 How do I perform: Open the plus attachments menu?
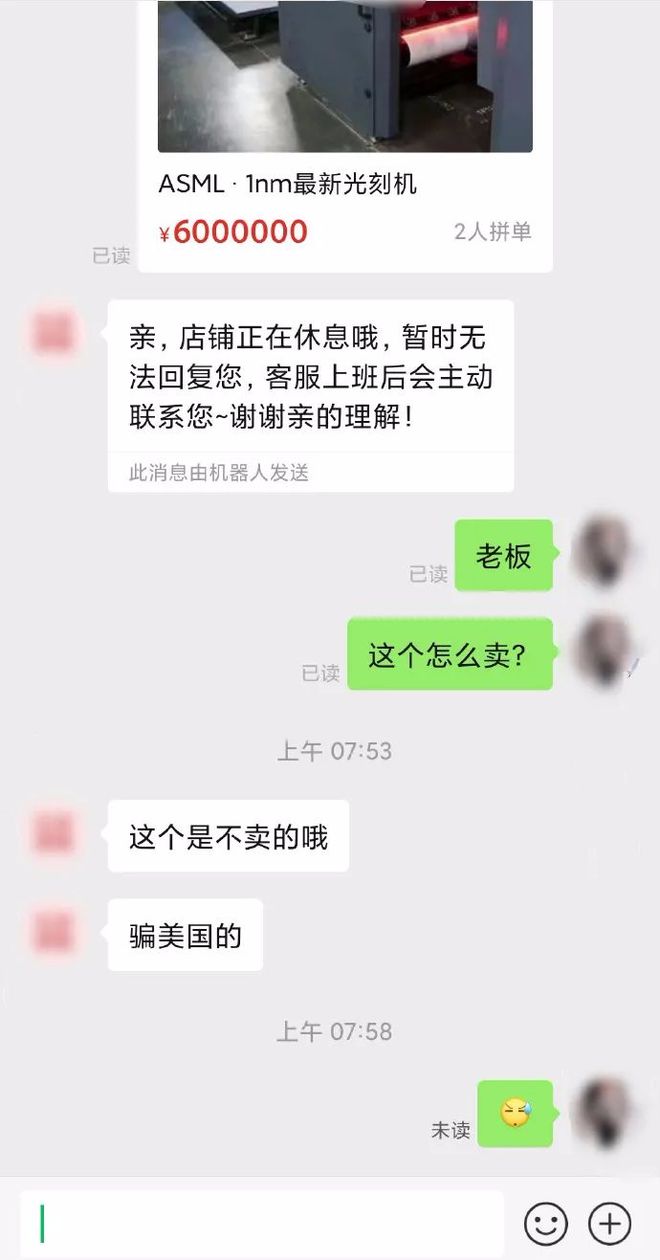[609, 1223]
